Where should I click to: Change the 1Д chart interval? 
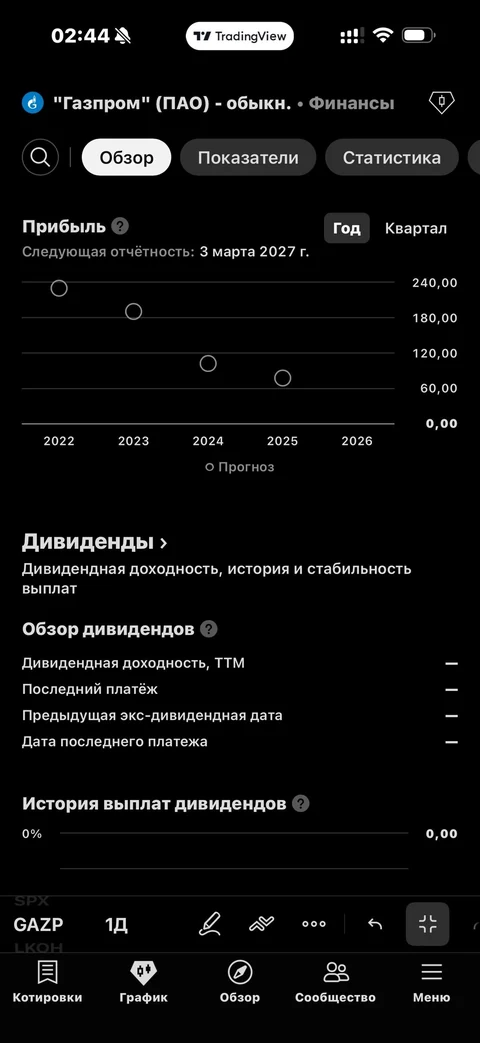point(116,924)
